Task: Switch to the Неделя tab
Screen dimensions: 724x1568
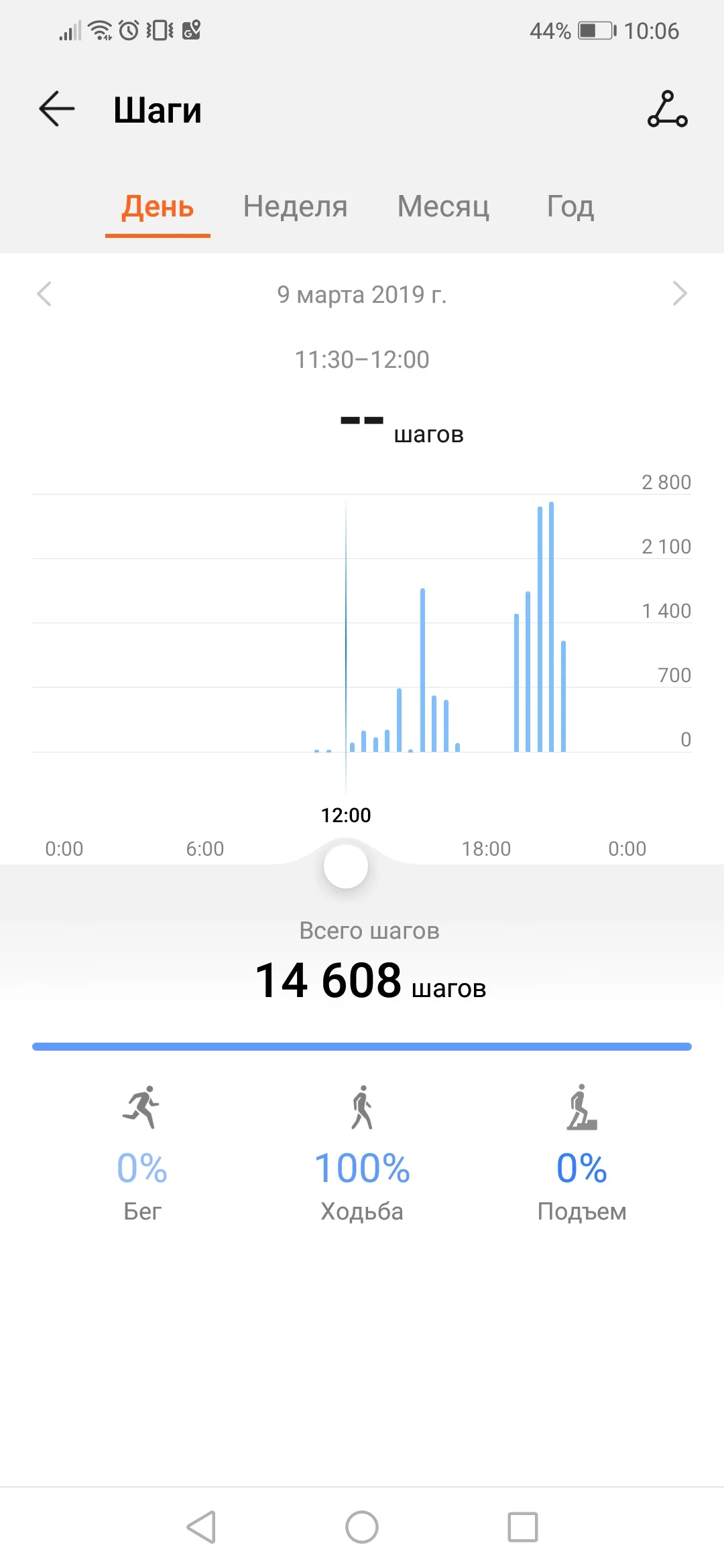Action: [x=295, y=207]
